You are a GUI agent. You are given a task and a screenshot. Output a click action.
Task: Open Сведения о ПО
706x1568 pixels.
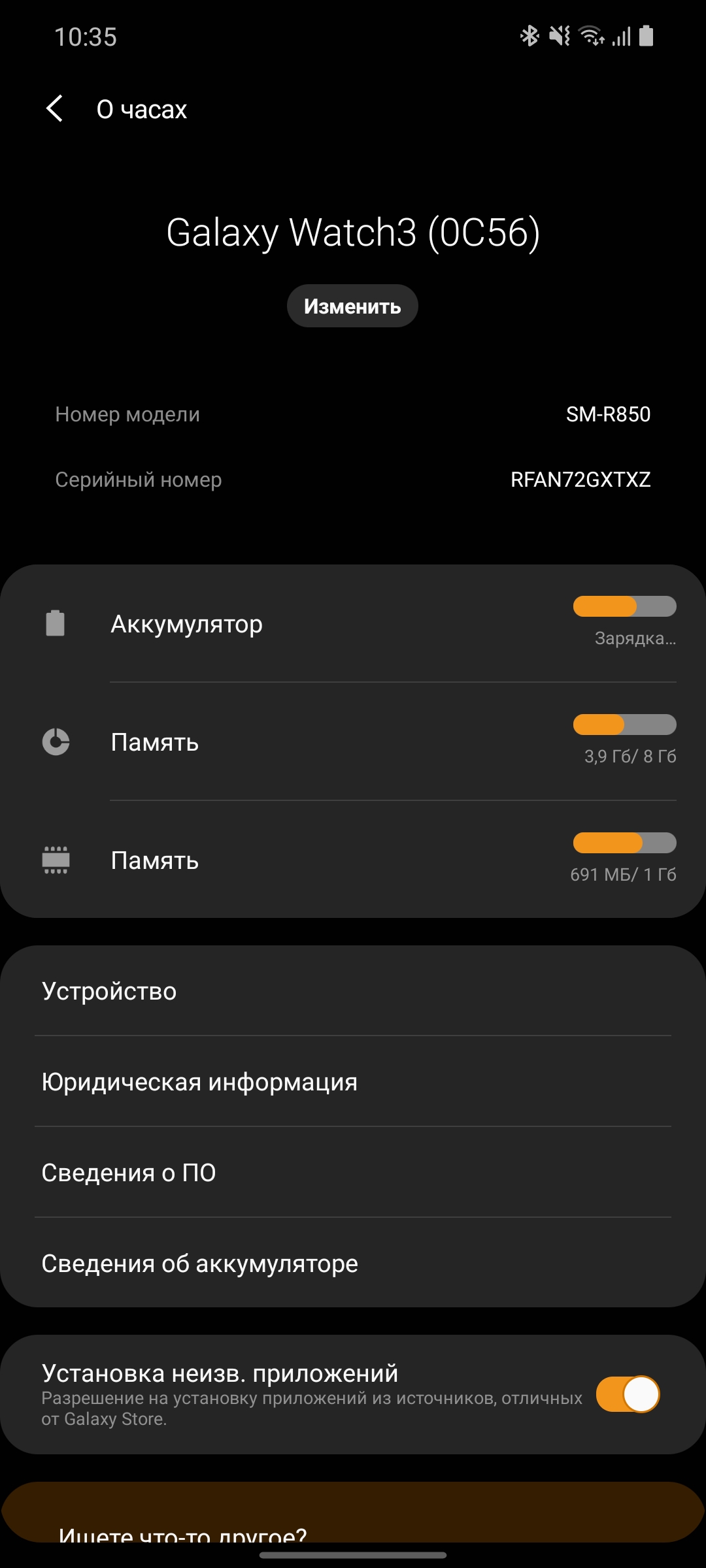click(353, 1173)
